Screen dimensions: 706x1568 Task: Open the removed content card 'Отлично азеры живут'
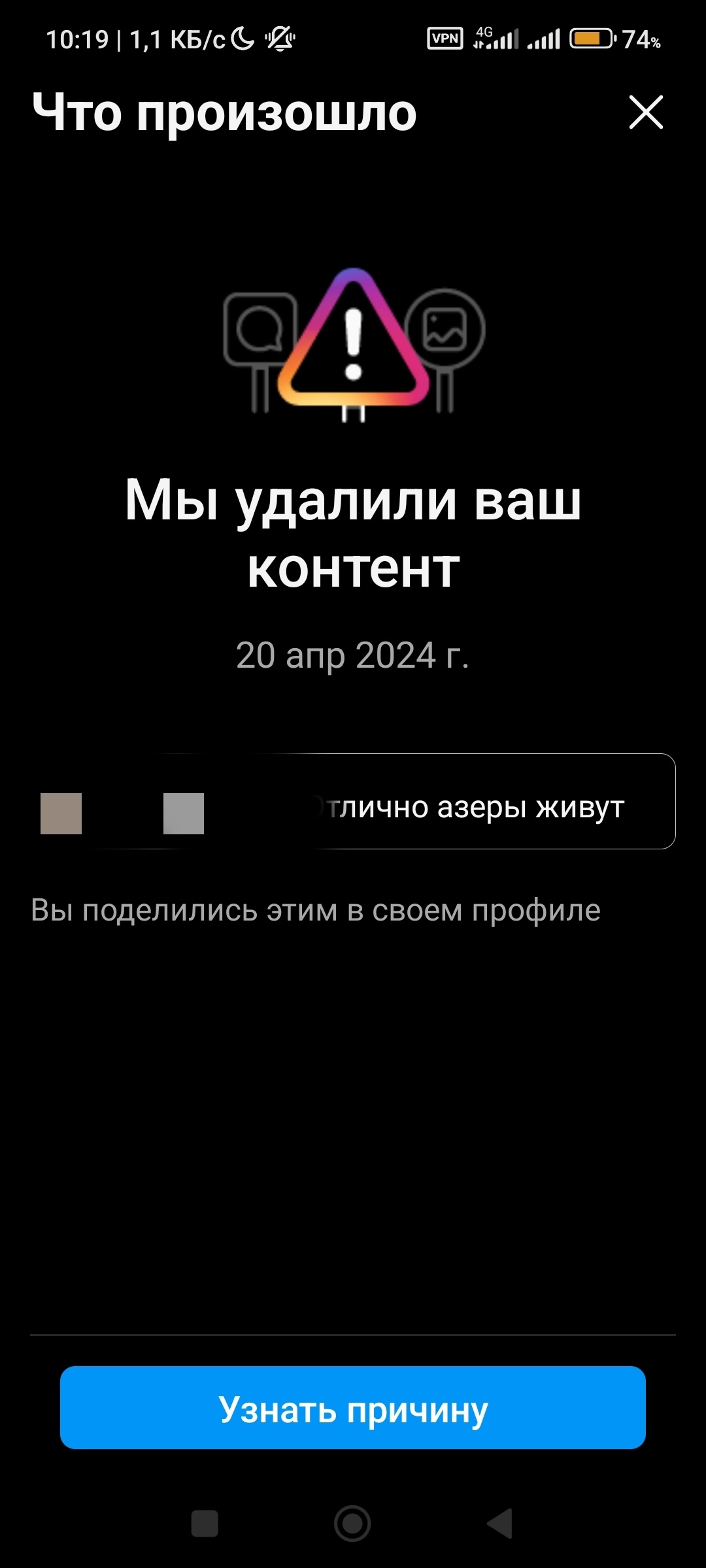pos(458,802)
